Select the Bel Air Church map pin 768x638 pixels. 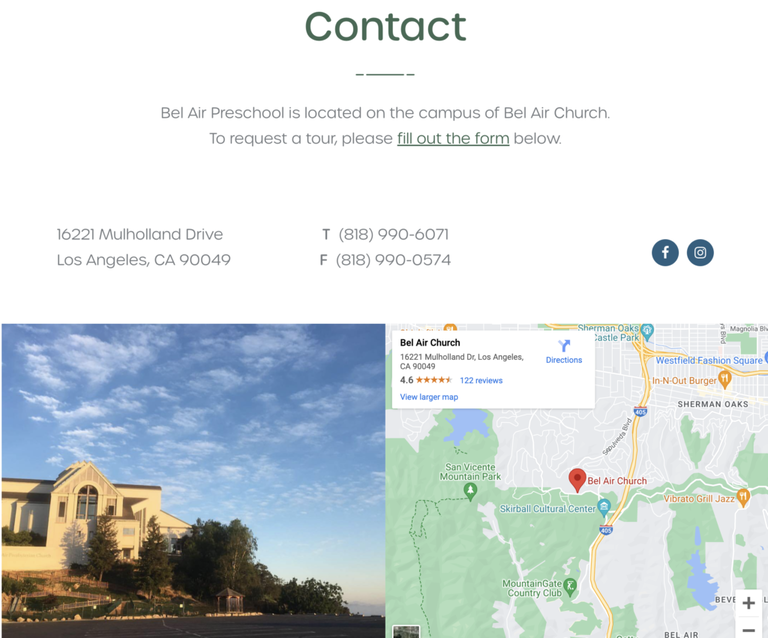[x=577, y=479]
